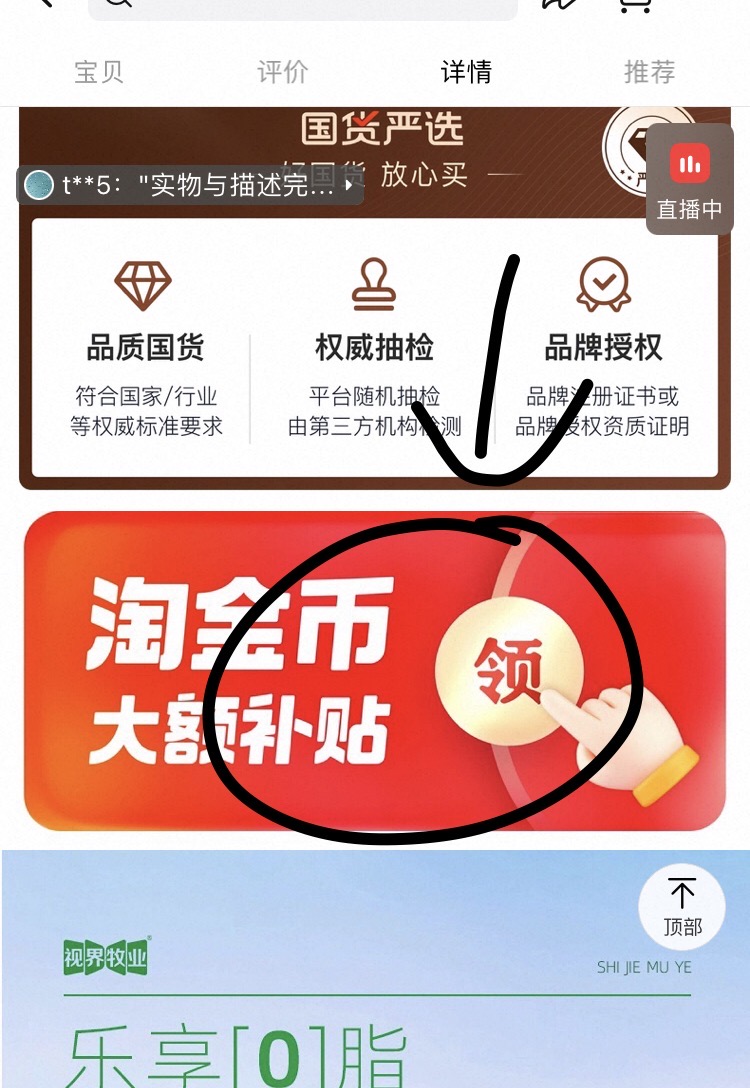The width and height of the screenshot is (750, 1088).
Task: Open the 直播中 live streaming badge
Action: pyautogui.click(x=688, y=180)
